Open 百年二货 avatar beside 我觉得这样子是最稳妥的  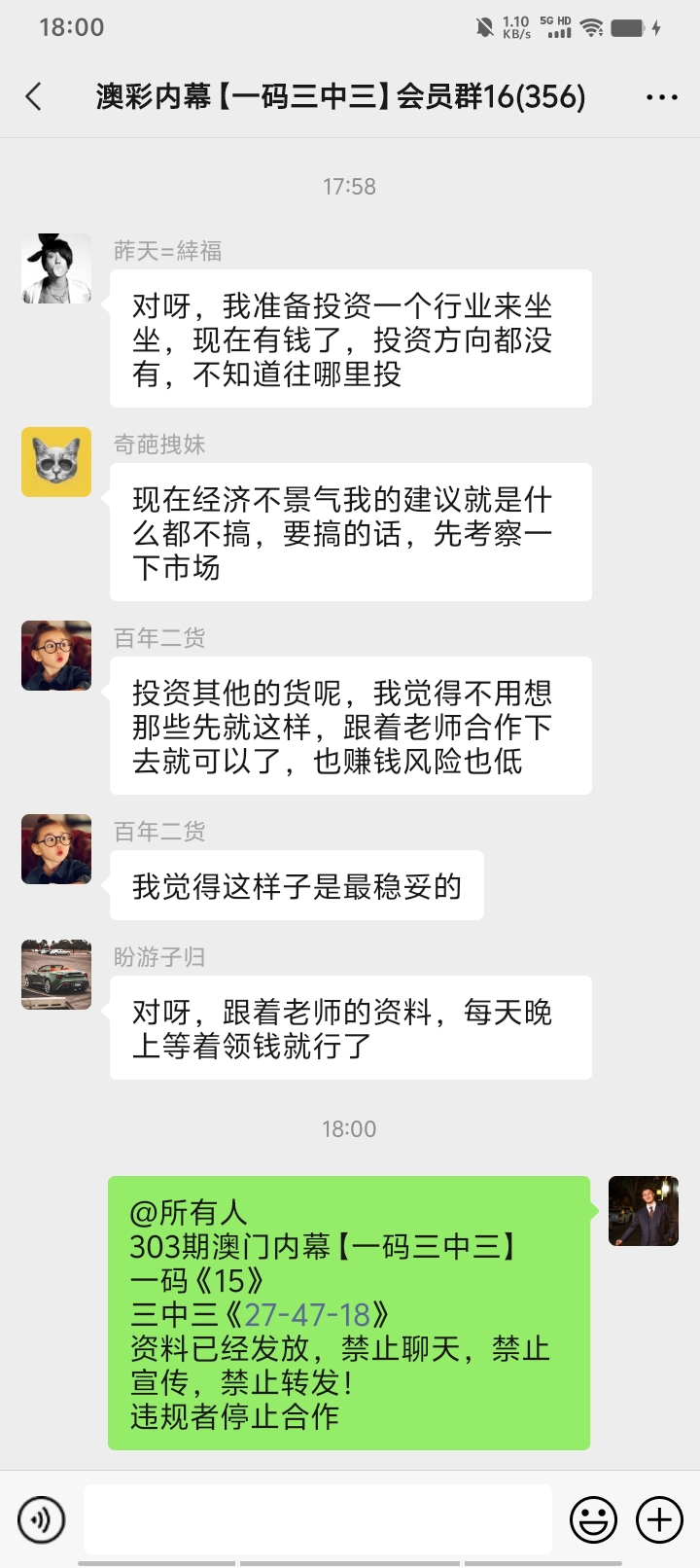(x=56, y=849)
